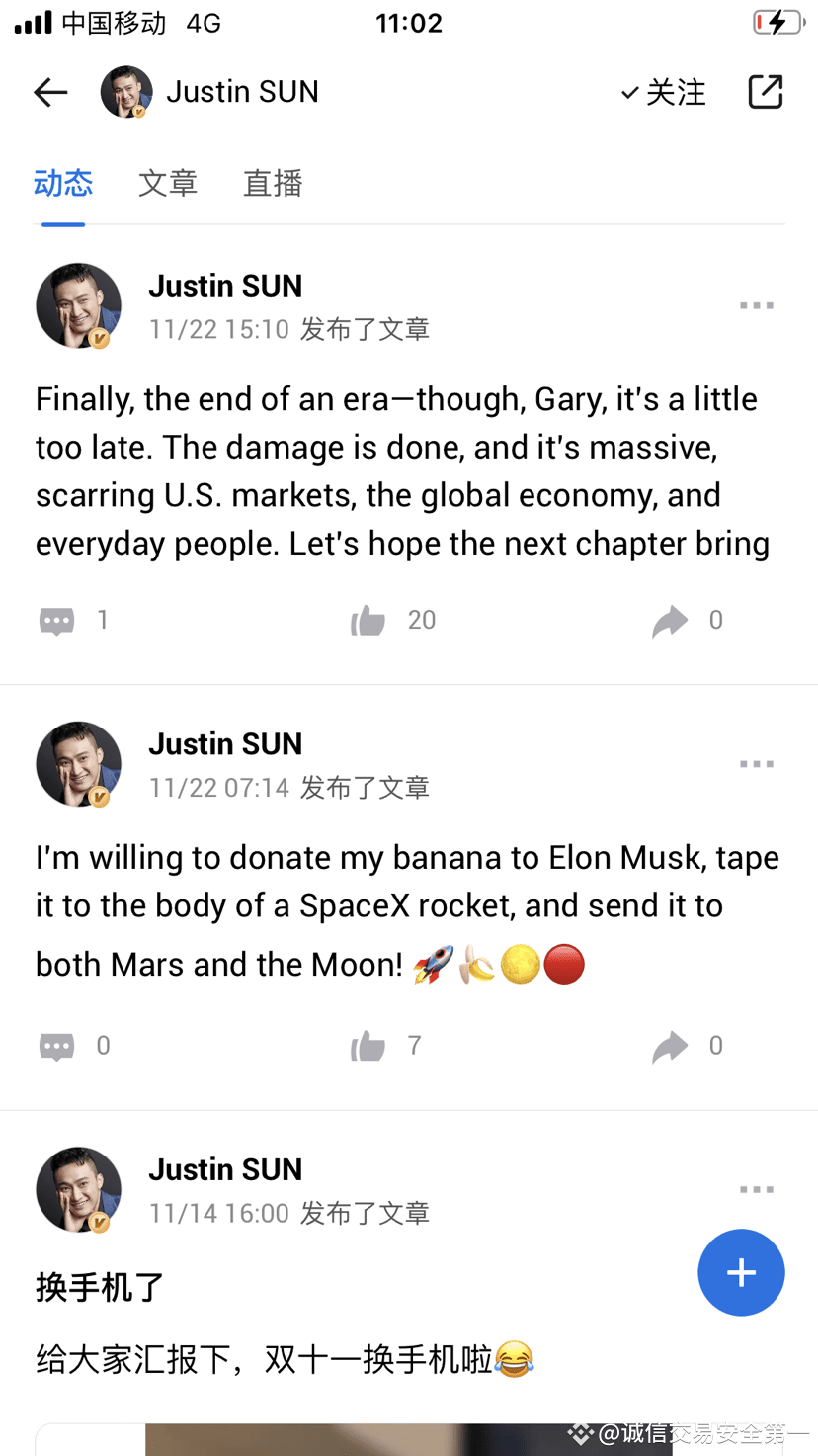This screenshot has width=818, height=1456.
Task: Go back using the top-left arrow
Action: click(50, 92)
